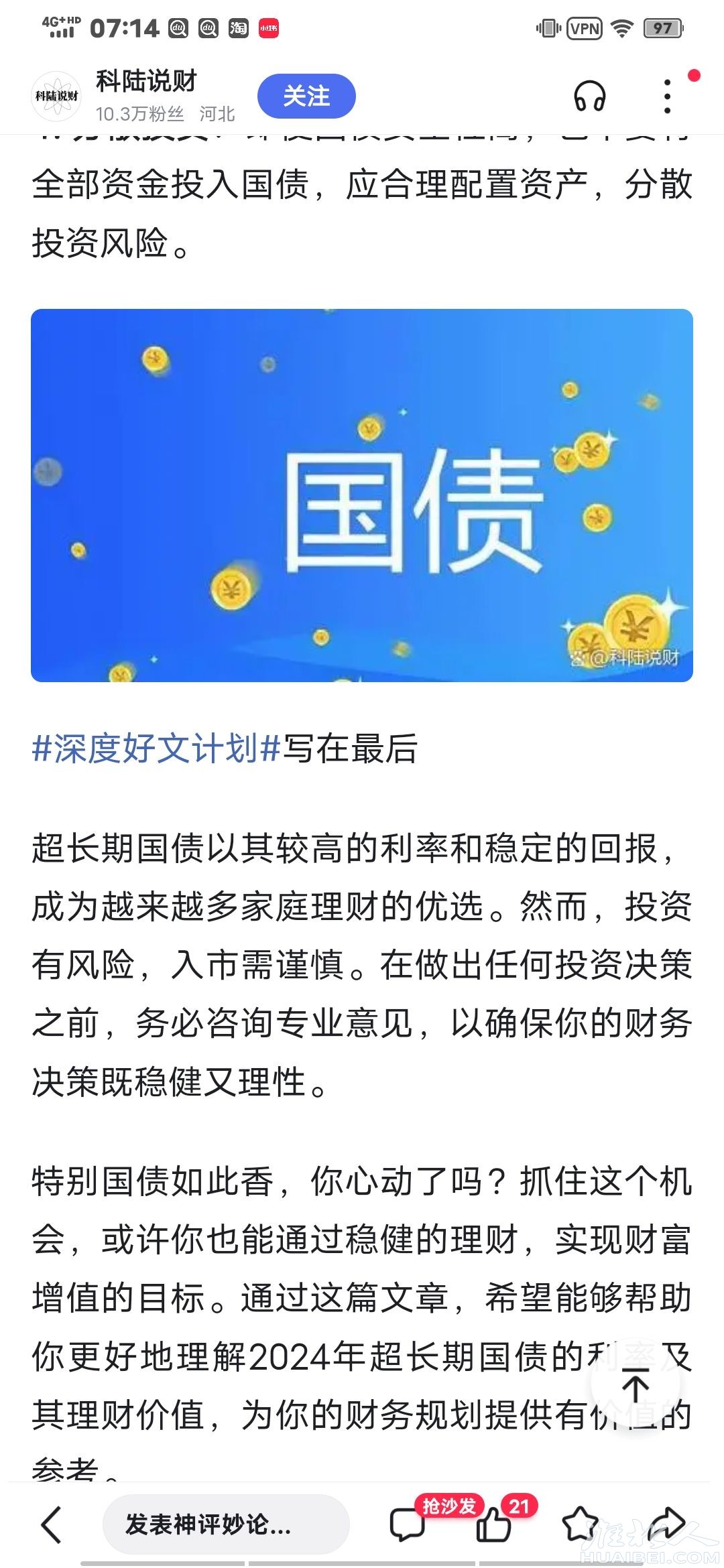Open the 国债 article image
Screen dimensions: 724x1568
pyautogui.click(x=362, y=495)
